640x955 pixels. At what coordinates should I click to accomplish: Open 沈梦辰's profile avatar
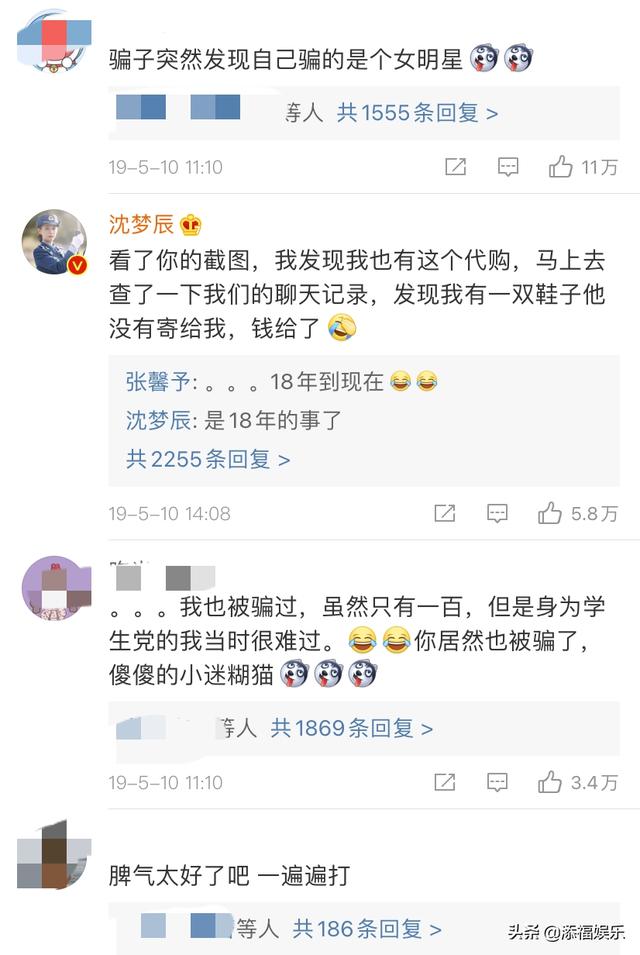pyautogui.click(x=54, y=242)
